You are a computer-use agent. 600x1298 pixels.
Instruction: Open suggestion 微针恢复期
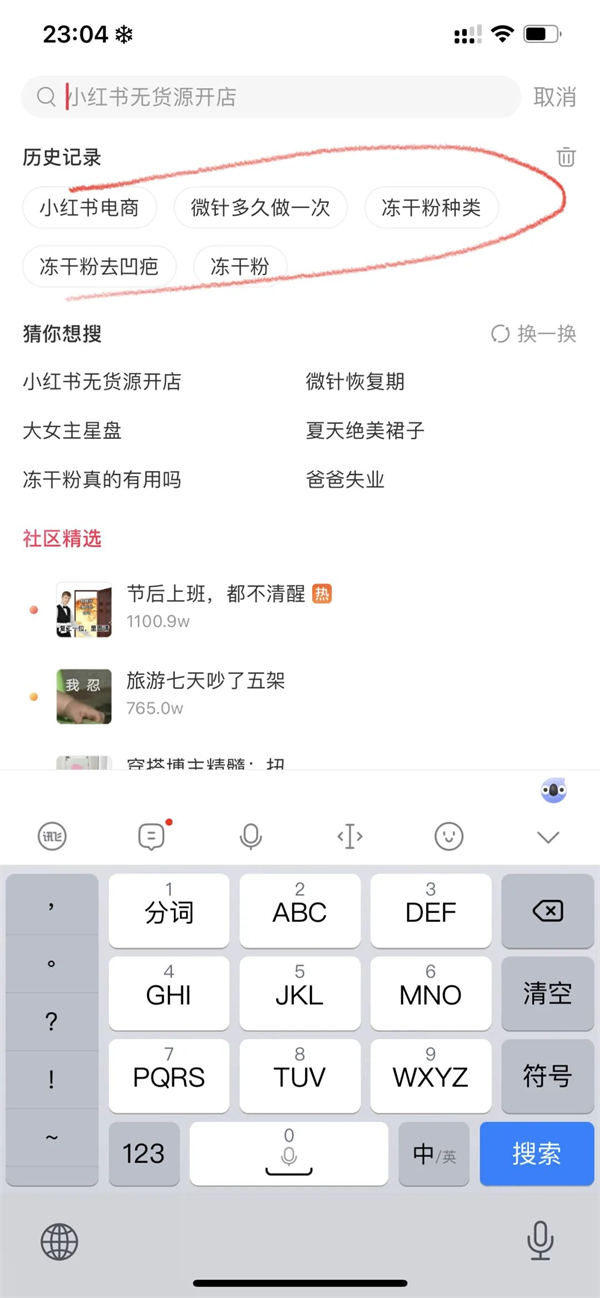(355, 382)
